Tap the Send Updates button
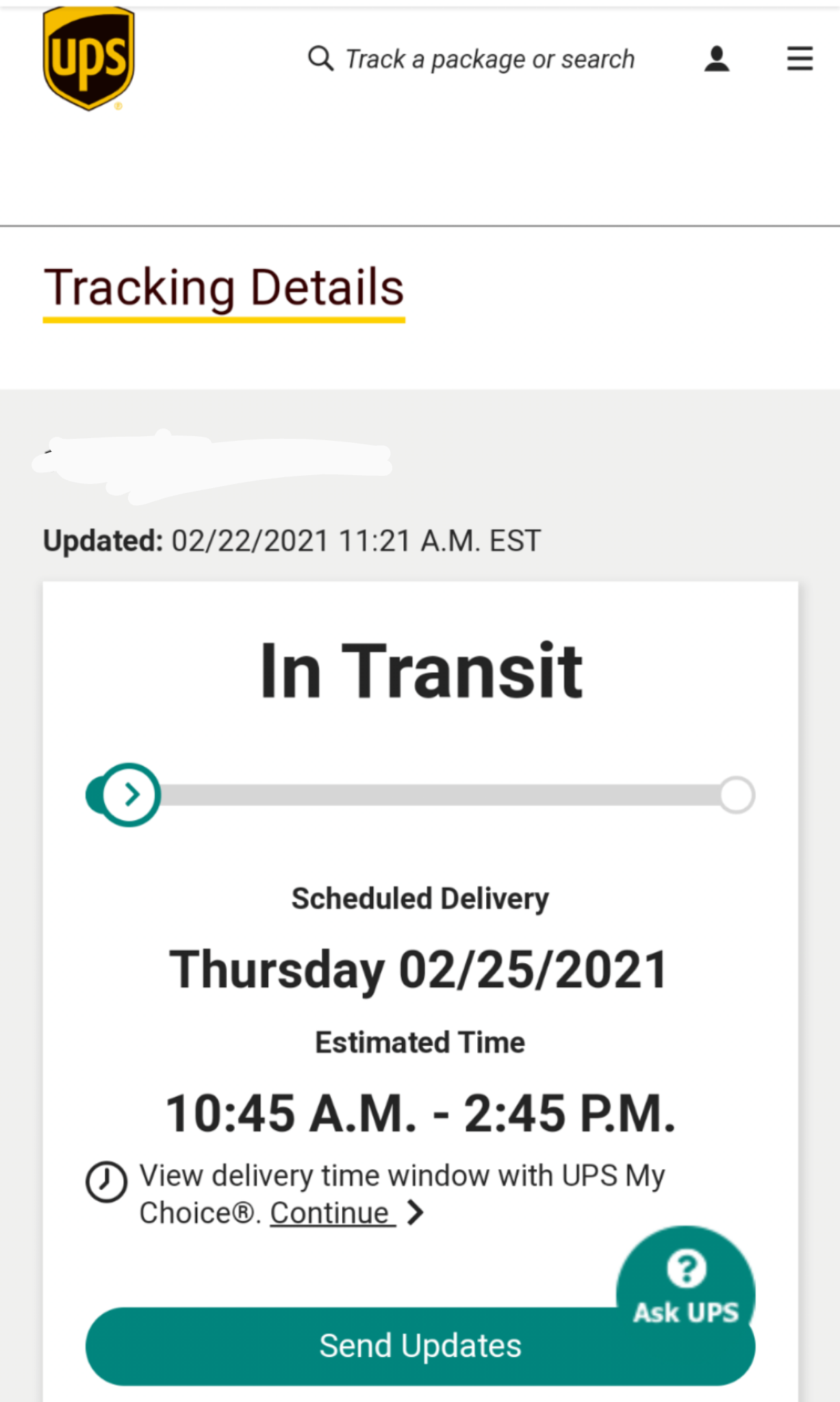 pos(420,1347)
